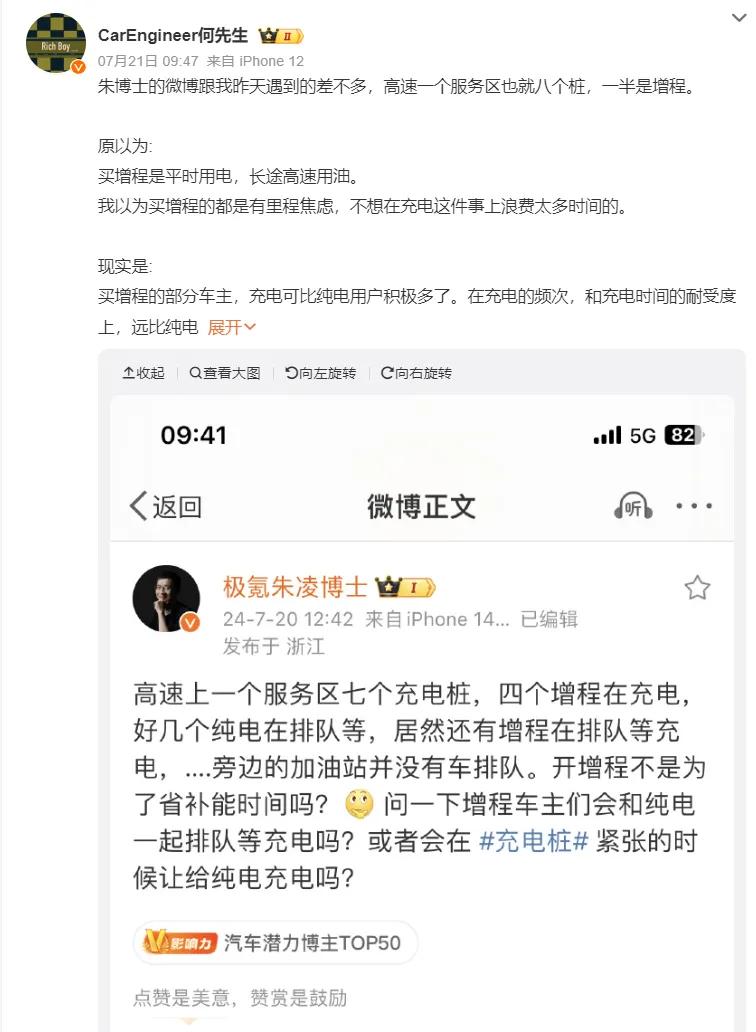Select 查看大图 to view the full image
Image resolution: width=756 pixels, height=1032 pixels.
(x=225, y=373)
